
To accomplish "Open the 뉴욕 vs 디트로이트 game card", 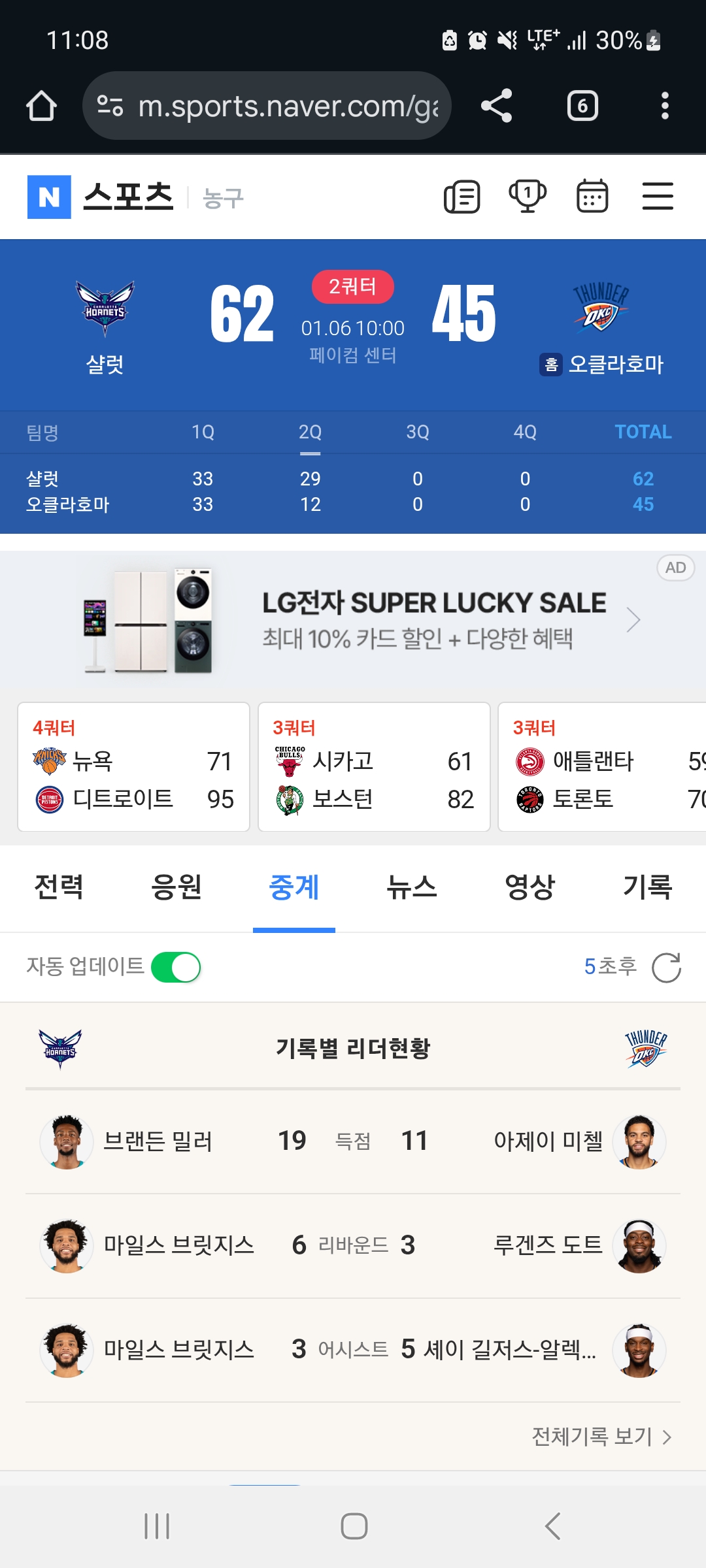I will pos(134,767).
